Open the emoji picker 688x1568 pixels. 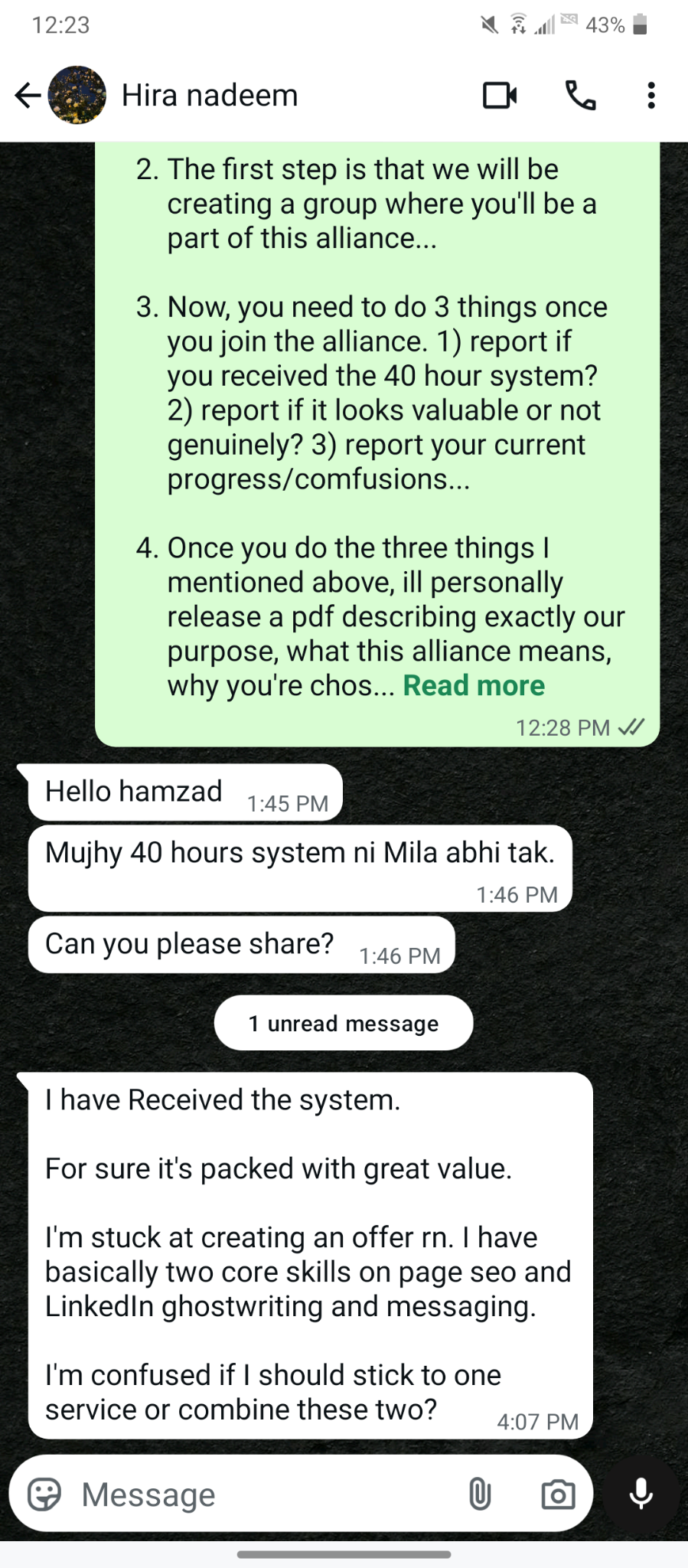(44, 1494)
